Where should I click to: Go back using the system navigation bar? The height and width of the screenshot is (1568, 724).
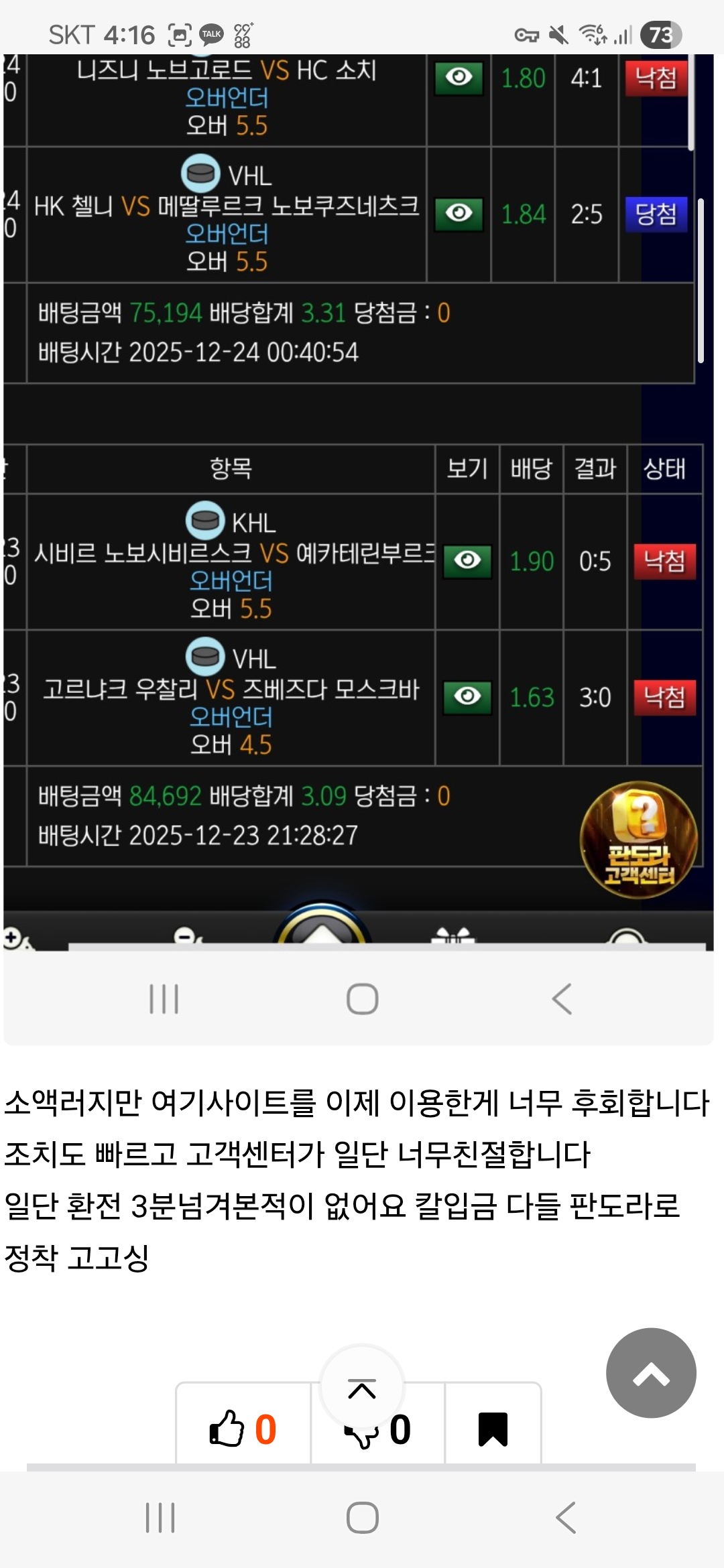pyautogui.click(x=566, y=1518)
